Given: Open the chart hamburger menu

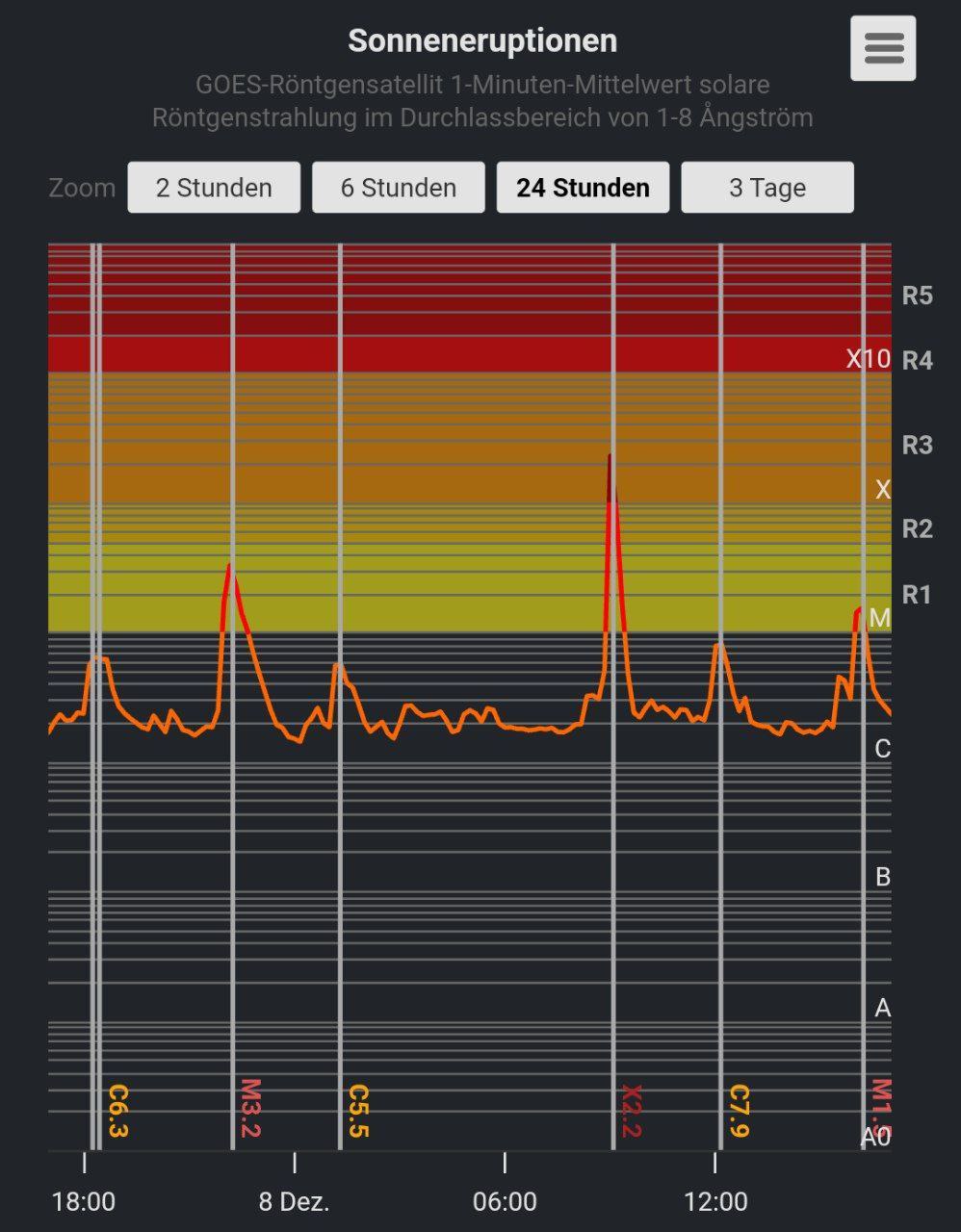Looking at the screenshot, I should point(882,48).
